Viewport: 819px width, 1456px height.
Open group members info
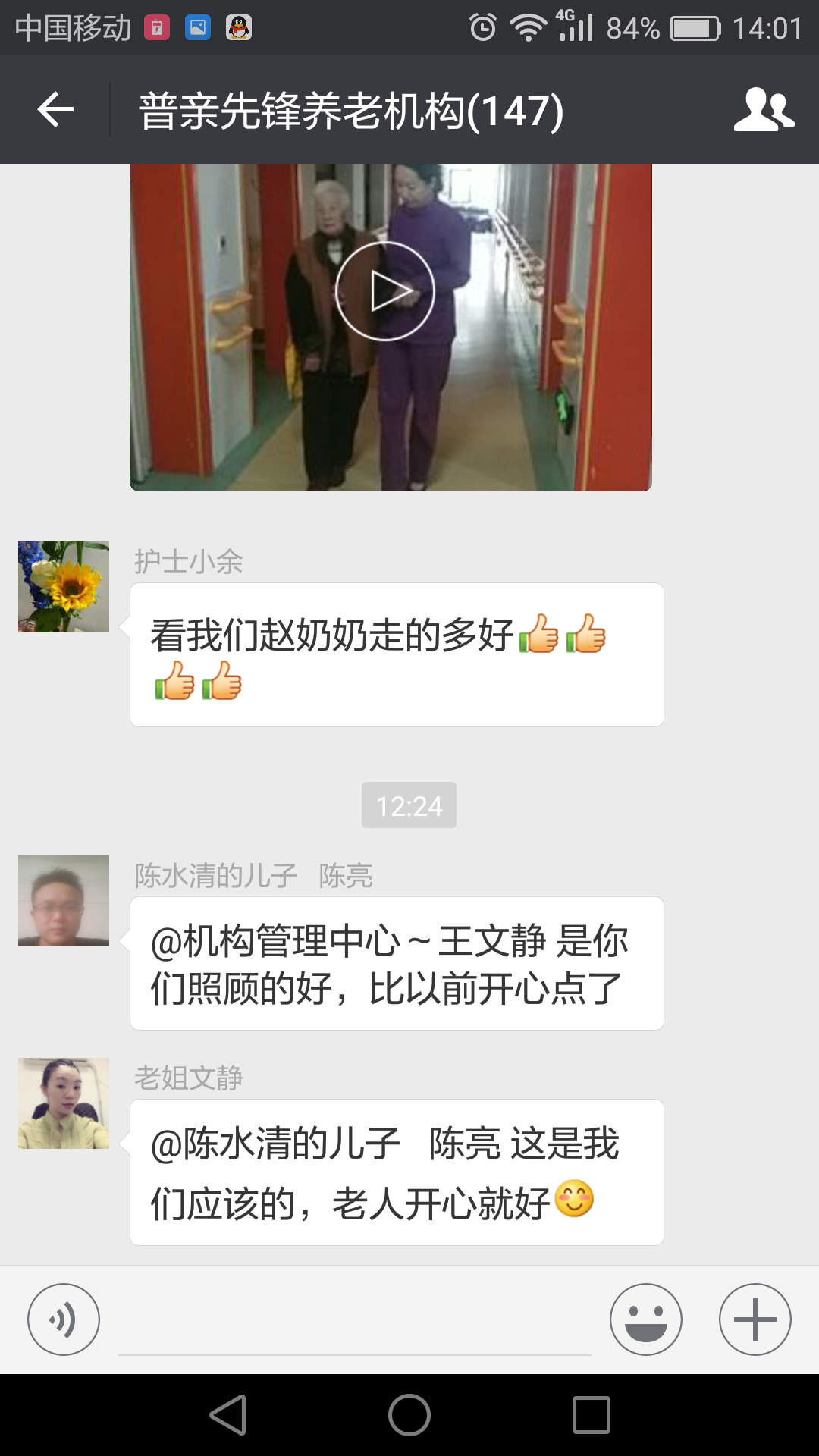(x=763, y=110)
